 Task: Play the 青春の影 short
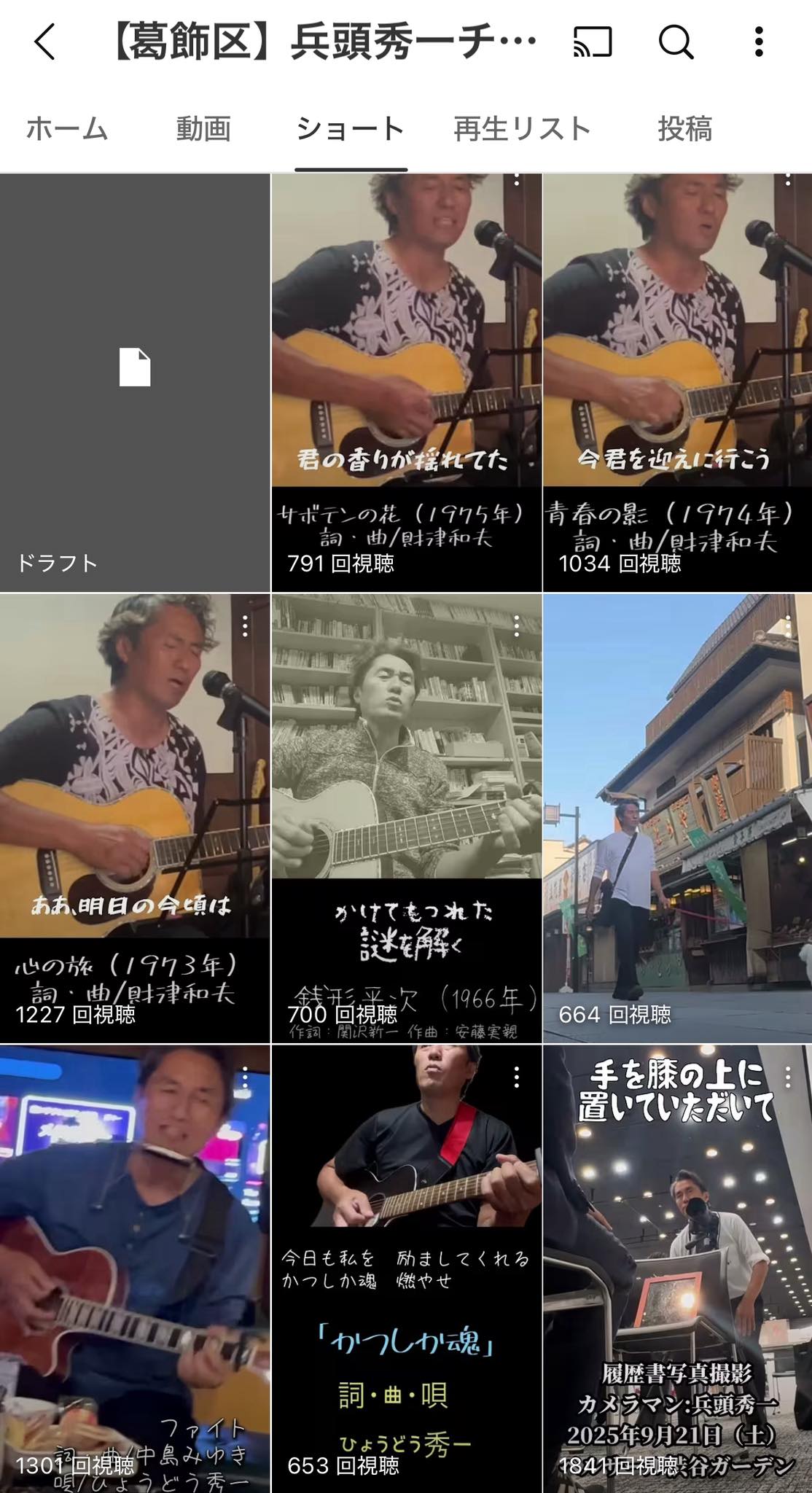click(x=676, y=365)
